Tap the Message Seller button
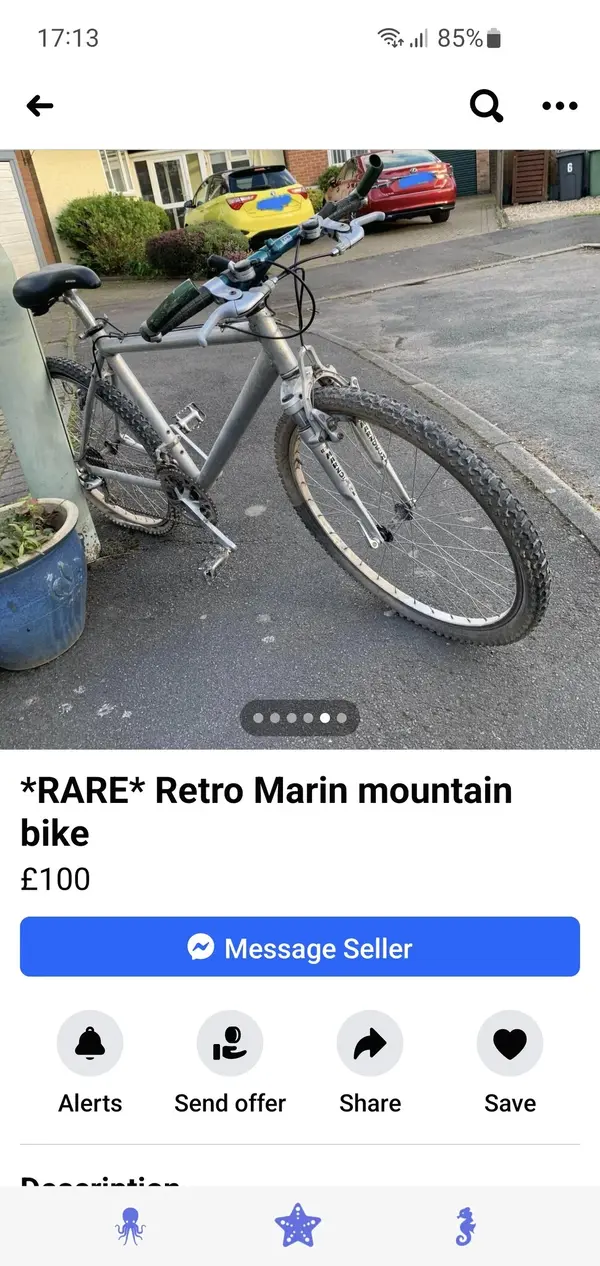 point(300,947)
